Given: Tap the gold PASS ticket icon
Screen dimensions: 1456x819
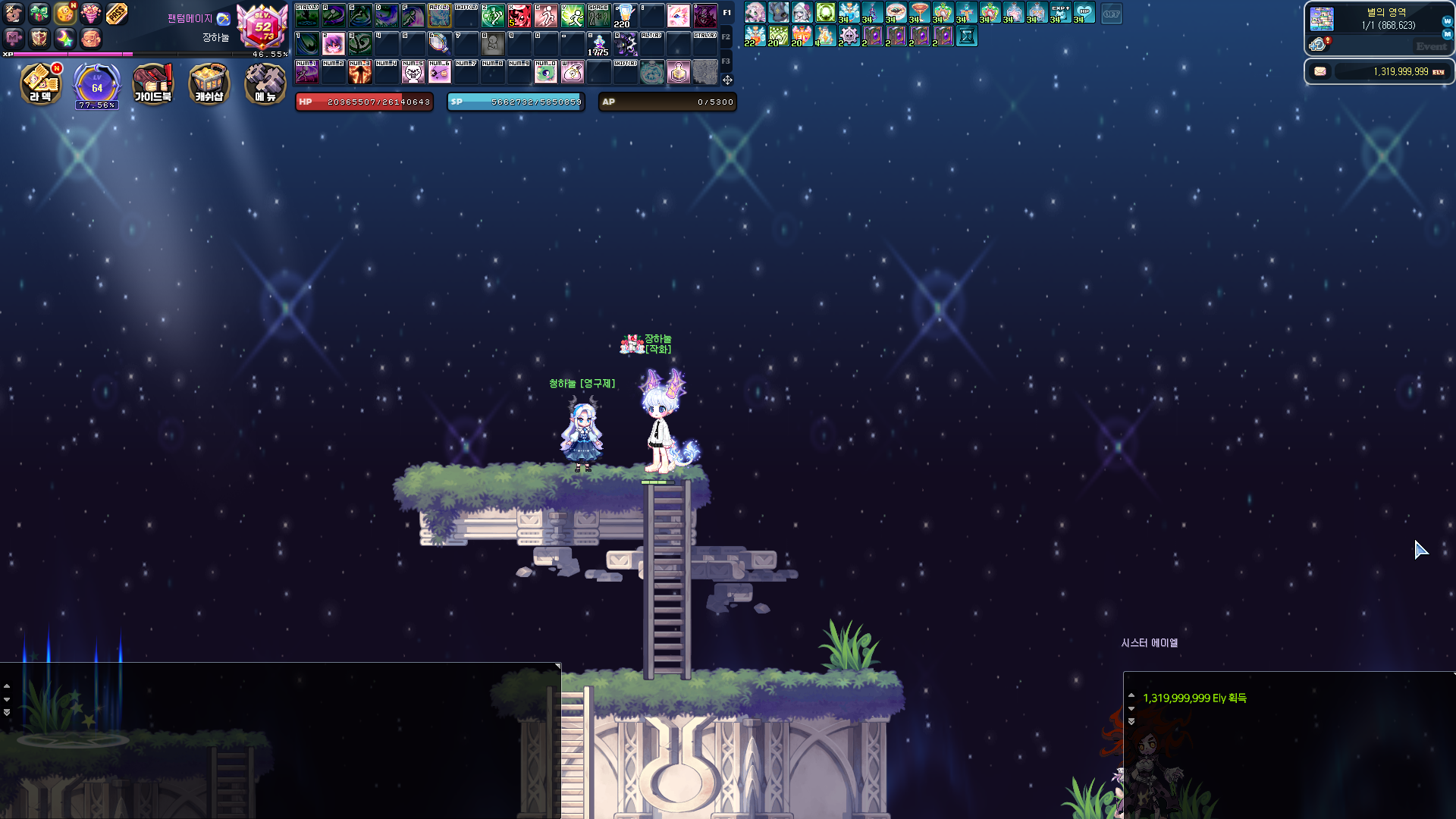Looking at the screenshot, I should coord(116,14).
